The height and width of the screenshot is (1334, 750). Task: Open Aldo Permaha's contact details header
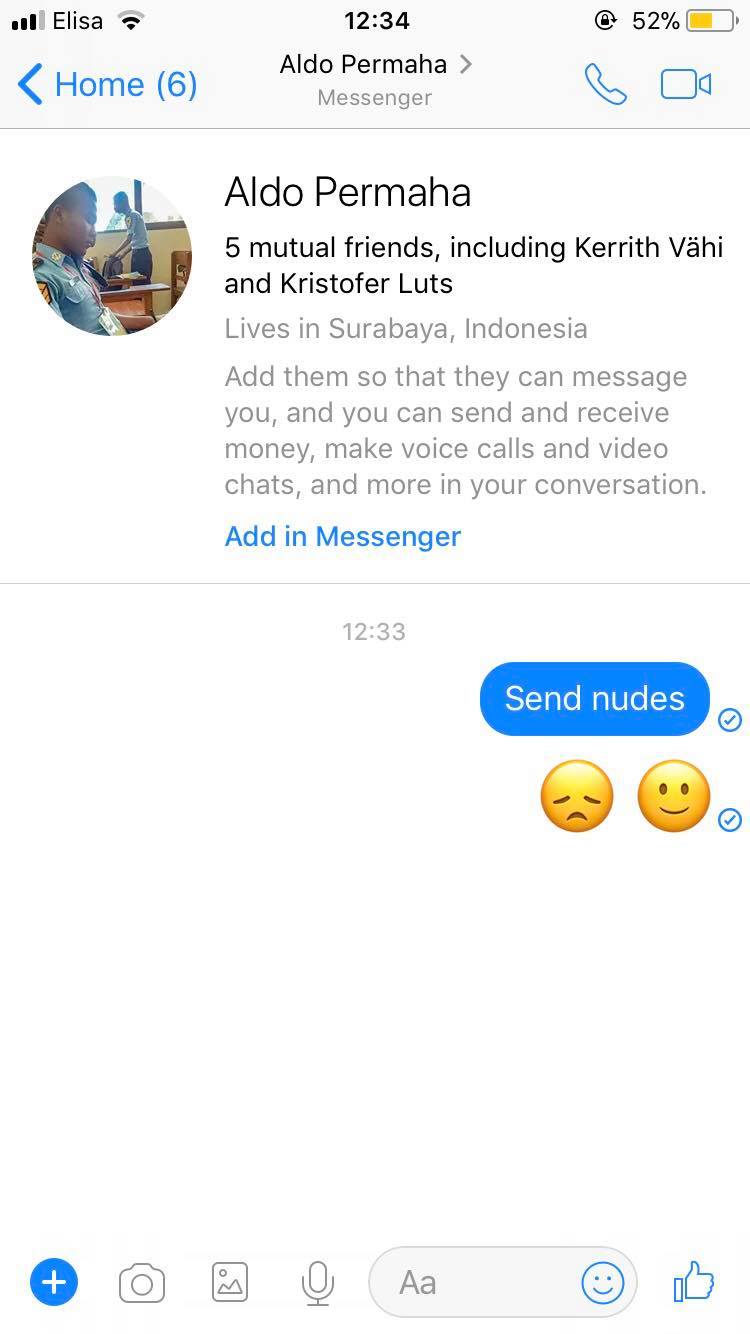click(375, 79)
